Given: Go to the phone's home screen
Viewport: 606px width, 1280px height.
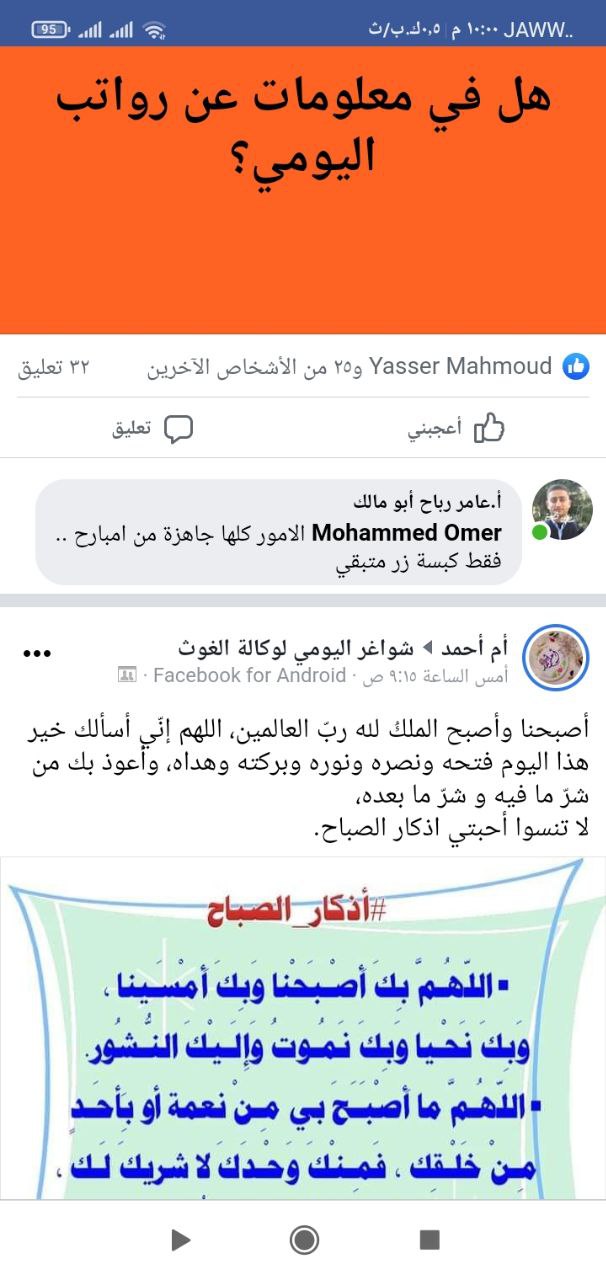Looking at the screenshot, I should [304, 1241].
